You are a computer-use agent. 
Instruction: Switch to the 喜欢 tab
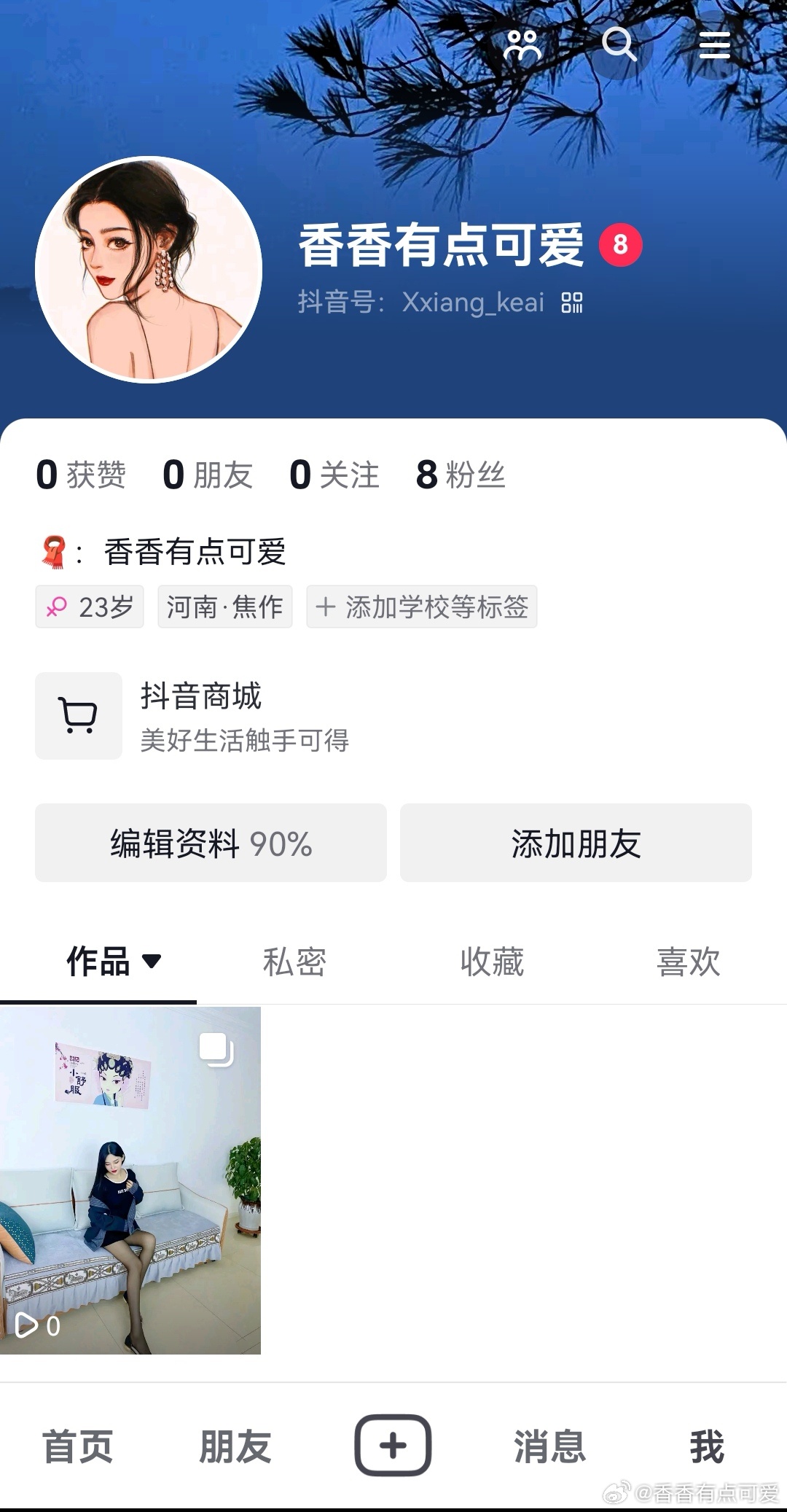tap(689, 962)
